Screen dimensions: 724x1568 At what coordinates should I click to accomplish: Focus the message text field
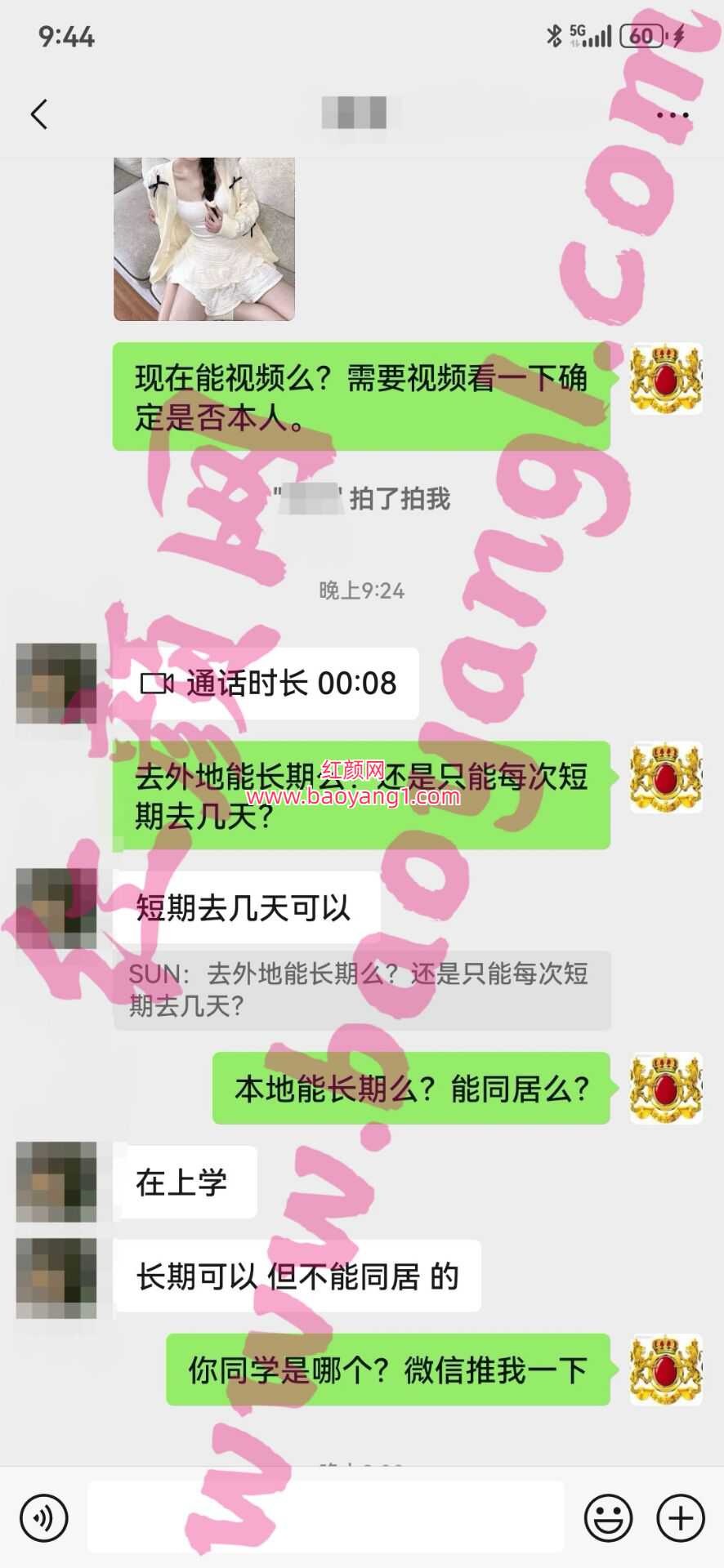(325, 1518)
